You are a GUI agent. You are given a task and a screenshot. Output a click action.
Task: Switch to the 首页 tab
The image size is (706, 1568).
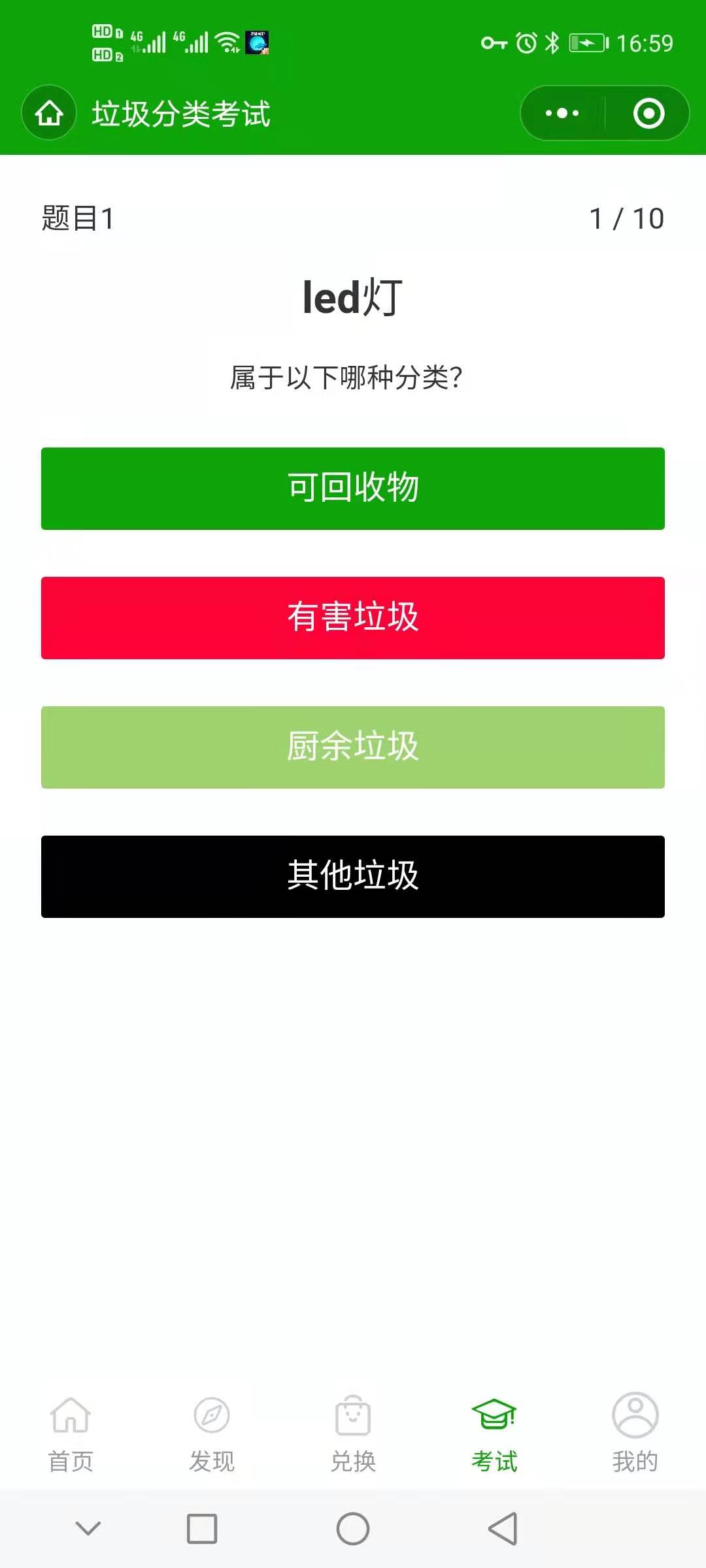pyautogui.click(x=71, y=1433)
